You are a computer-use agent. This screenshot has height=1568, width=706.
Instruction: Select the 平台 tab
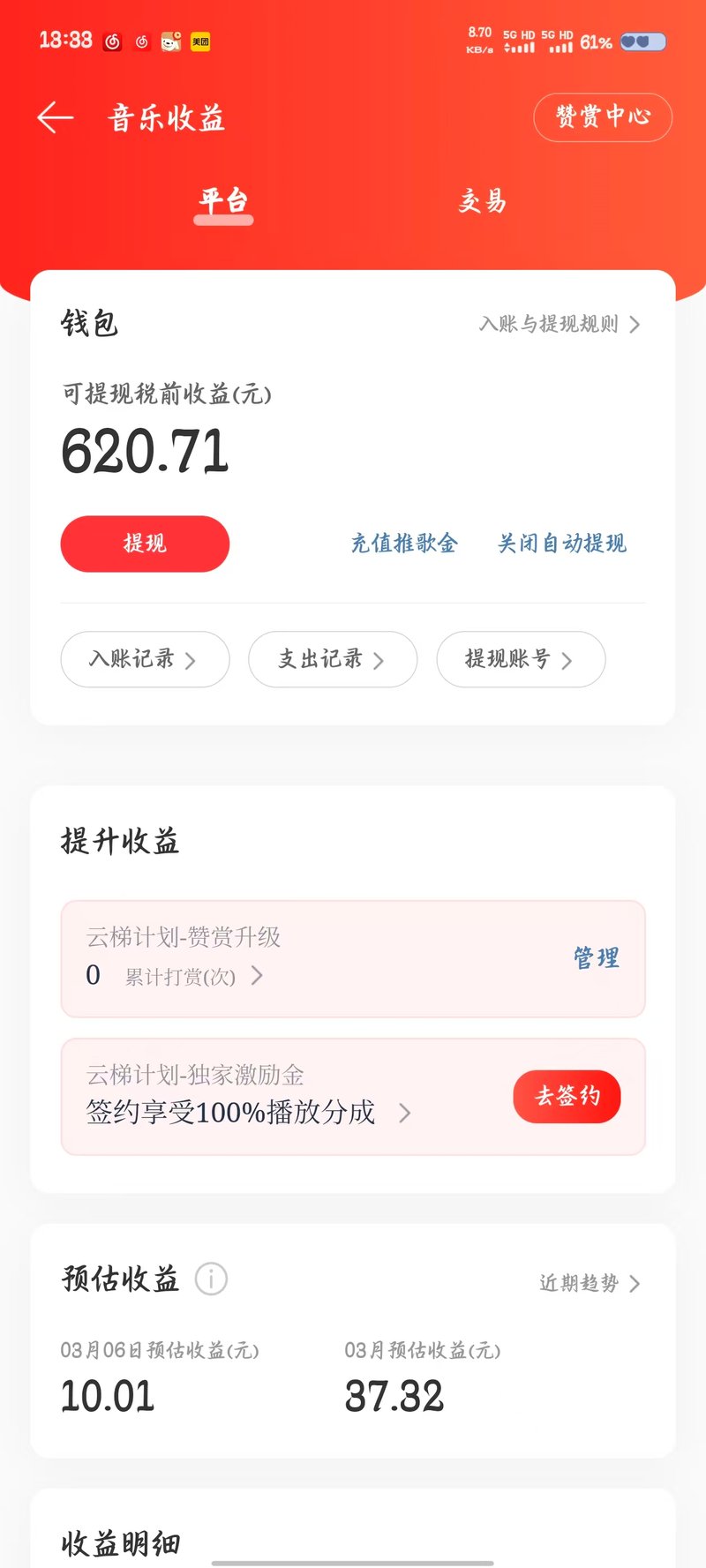click(223, 201)
